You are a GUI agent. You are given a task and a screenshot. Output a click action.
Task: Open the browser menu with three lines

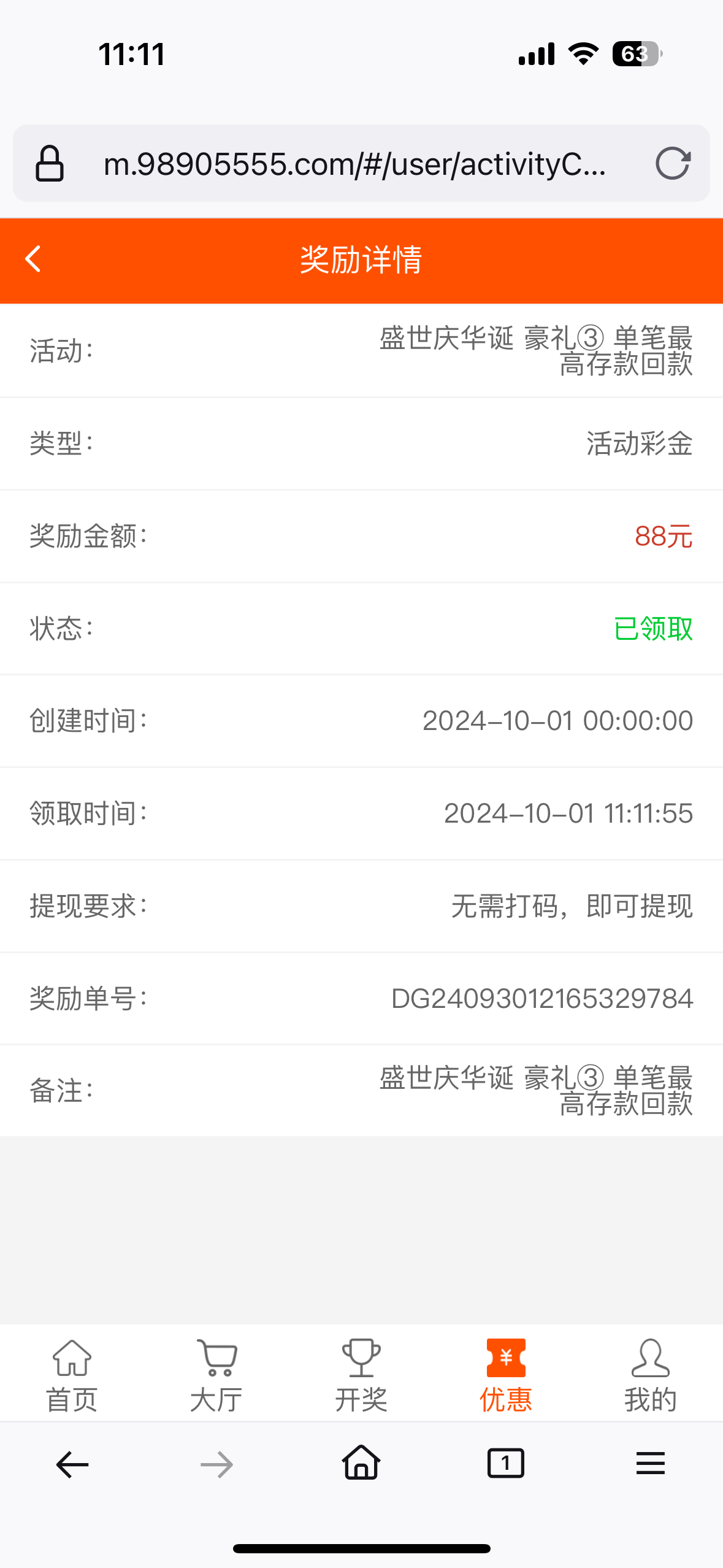[x=650, y=1463]
